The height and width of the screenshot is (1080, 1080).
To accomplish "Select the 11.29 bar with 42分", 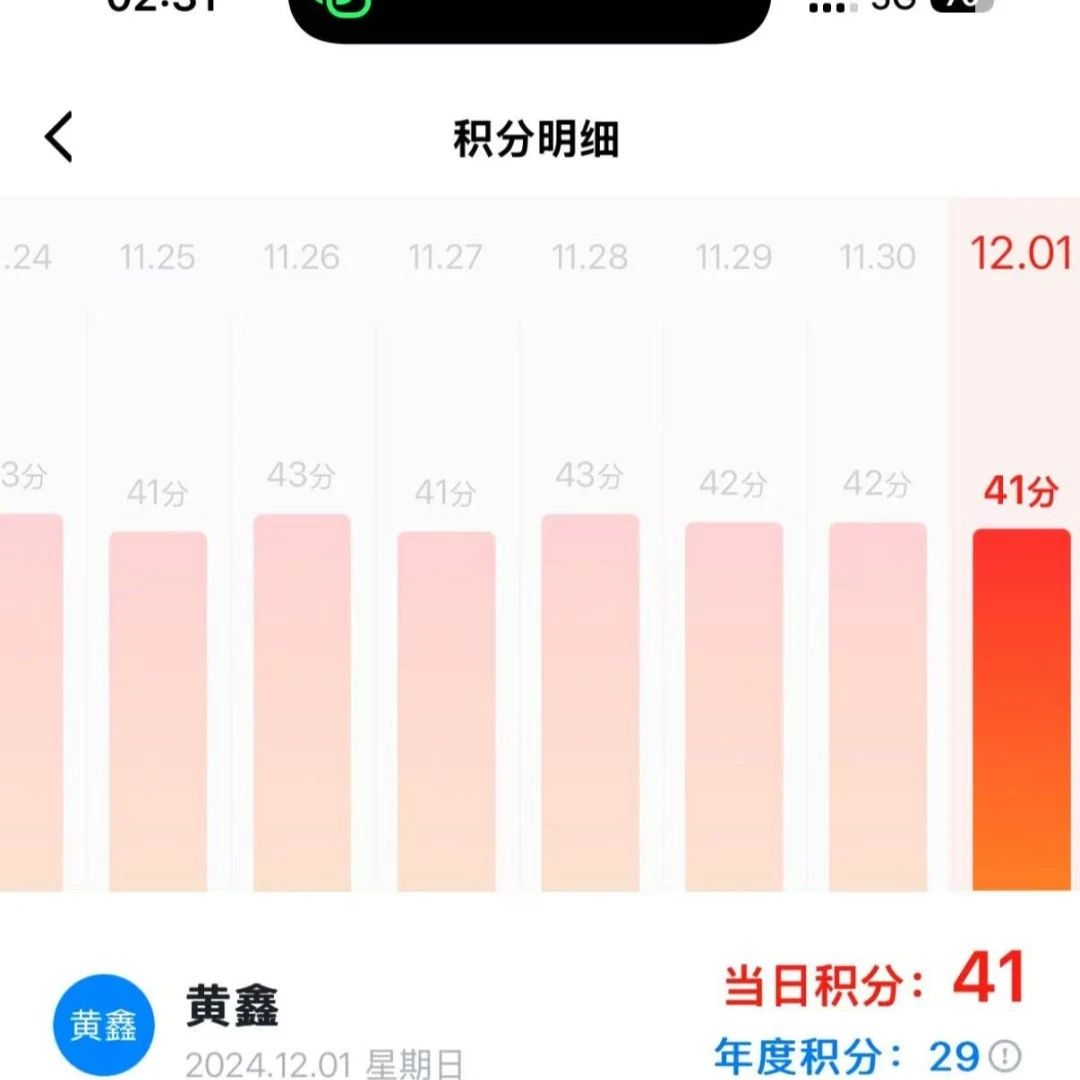I will [734, 705].
